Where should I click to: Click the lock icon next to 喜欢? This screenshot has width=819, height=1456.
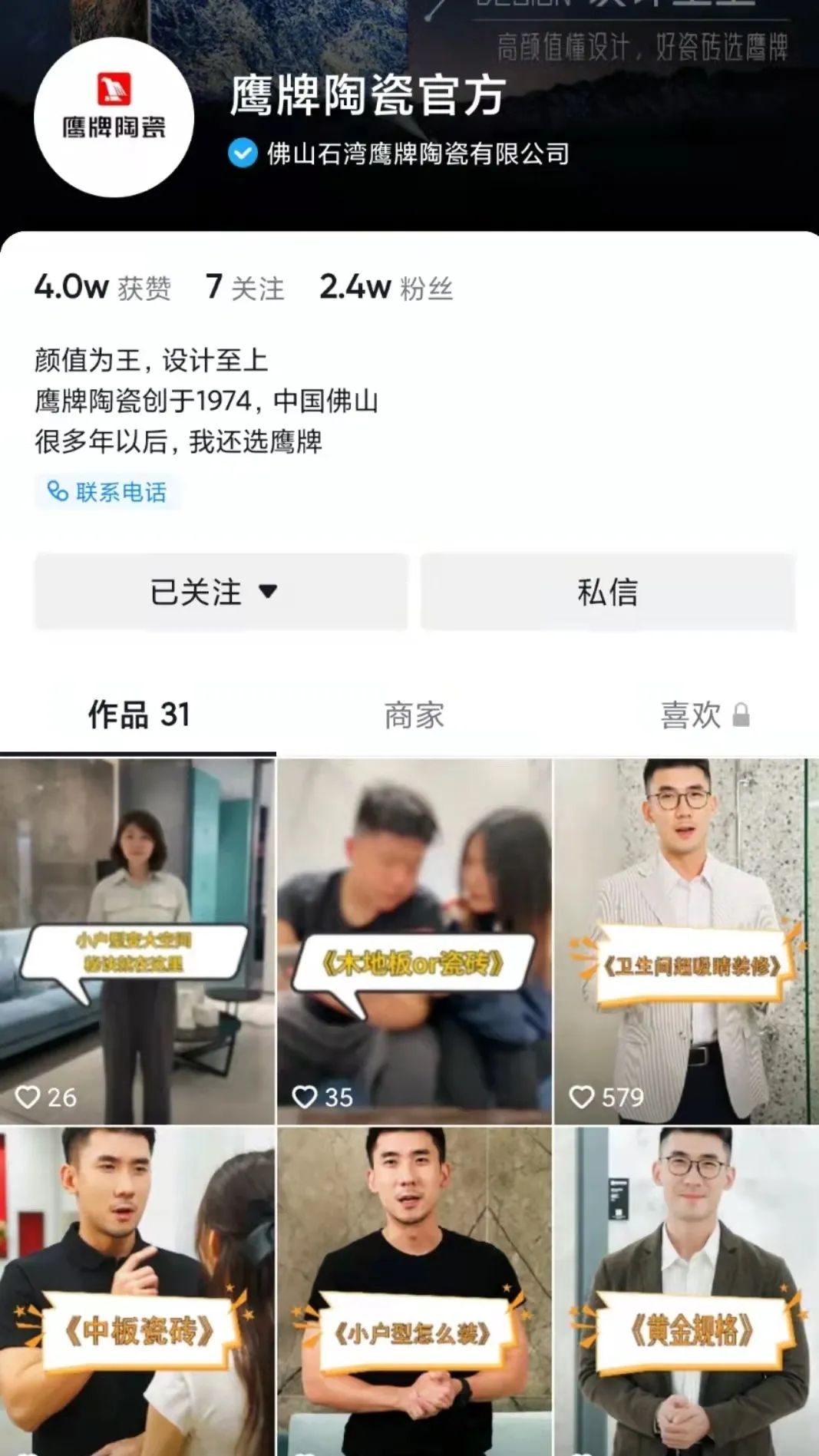(742, 715)
